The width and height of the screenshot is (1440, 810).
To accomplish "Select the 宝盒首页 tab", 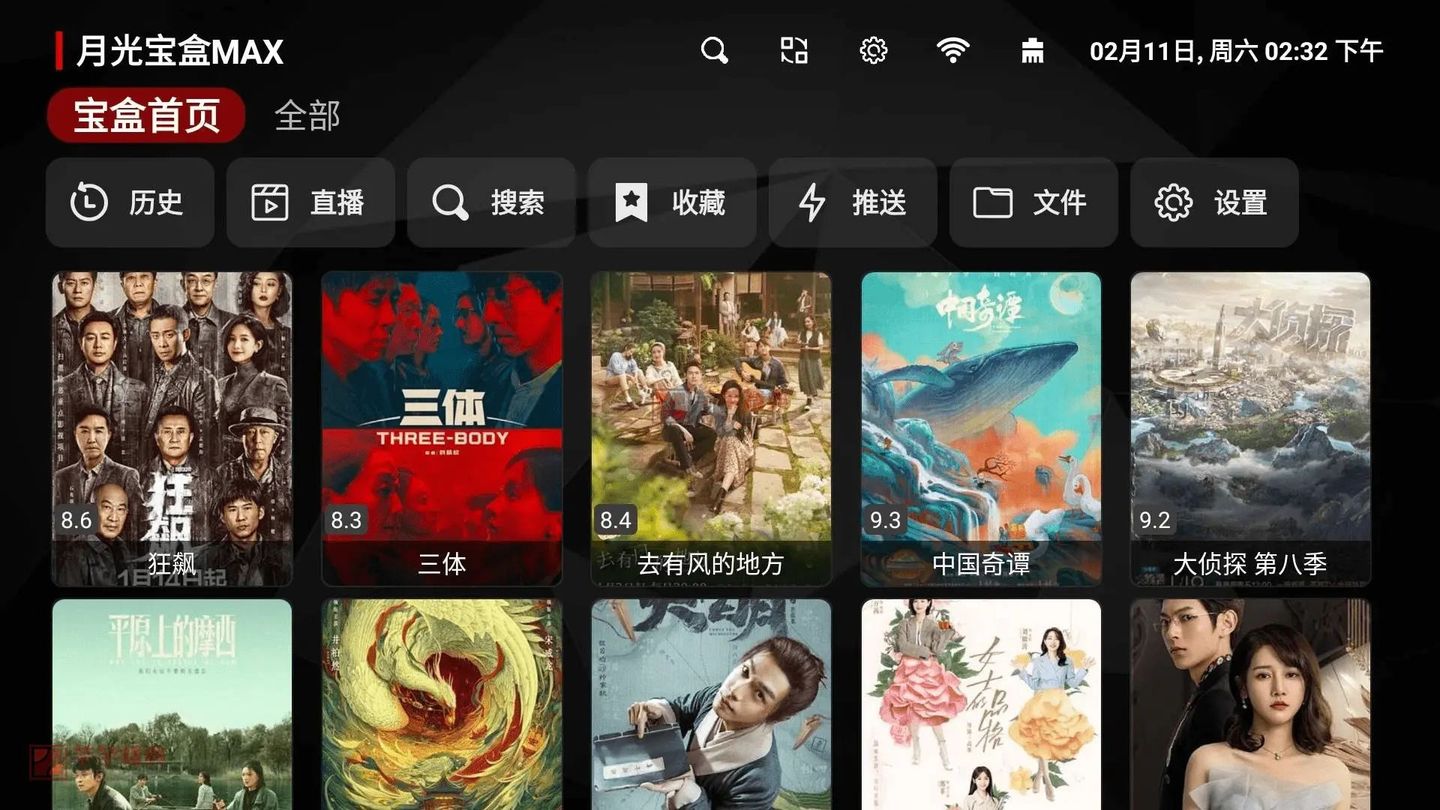I will coord(146,116).
